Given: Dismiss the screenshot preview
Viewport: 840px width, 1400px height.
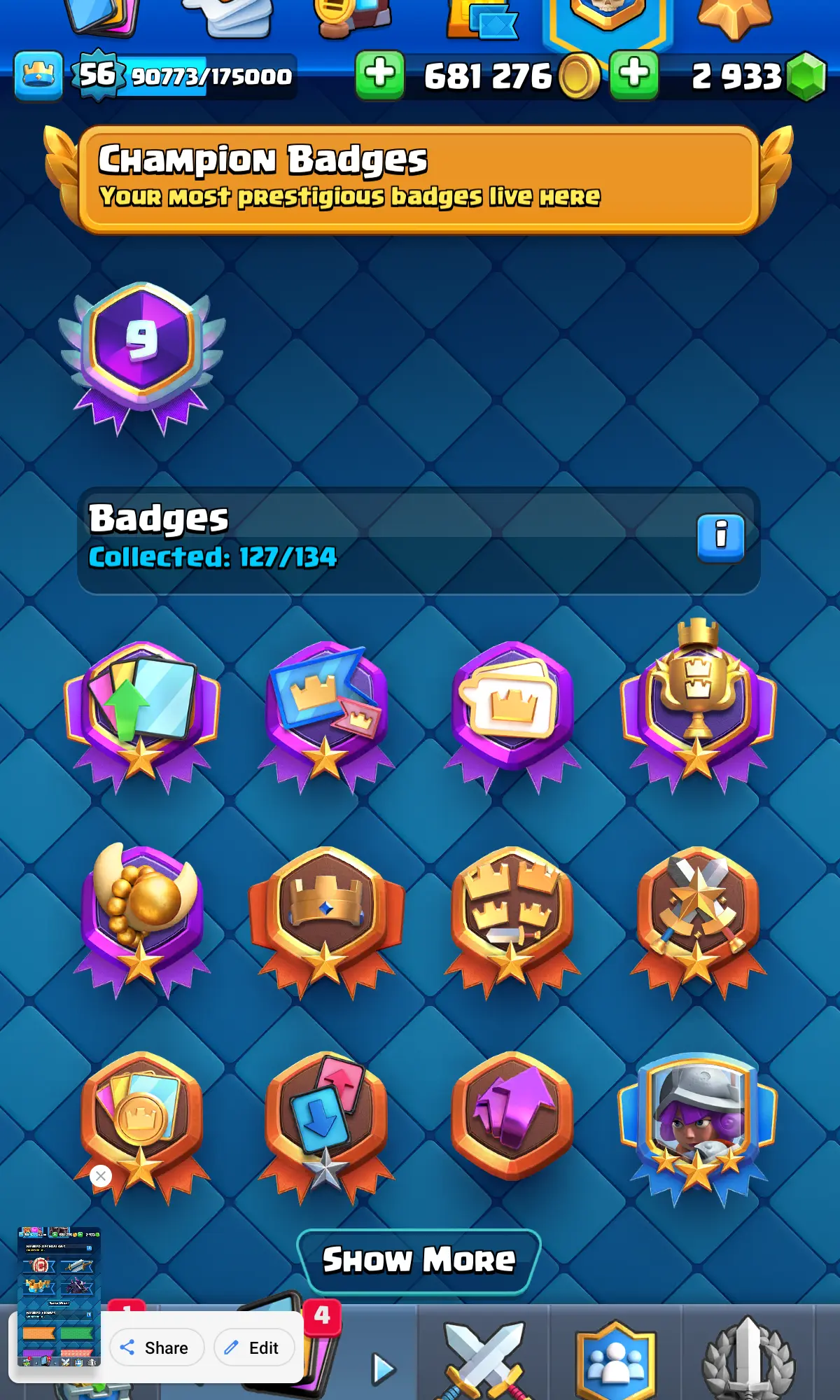Looking at the screenshot, I should tap(101, 1176).
